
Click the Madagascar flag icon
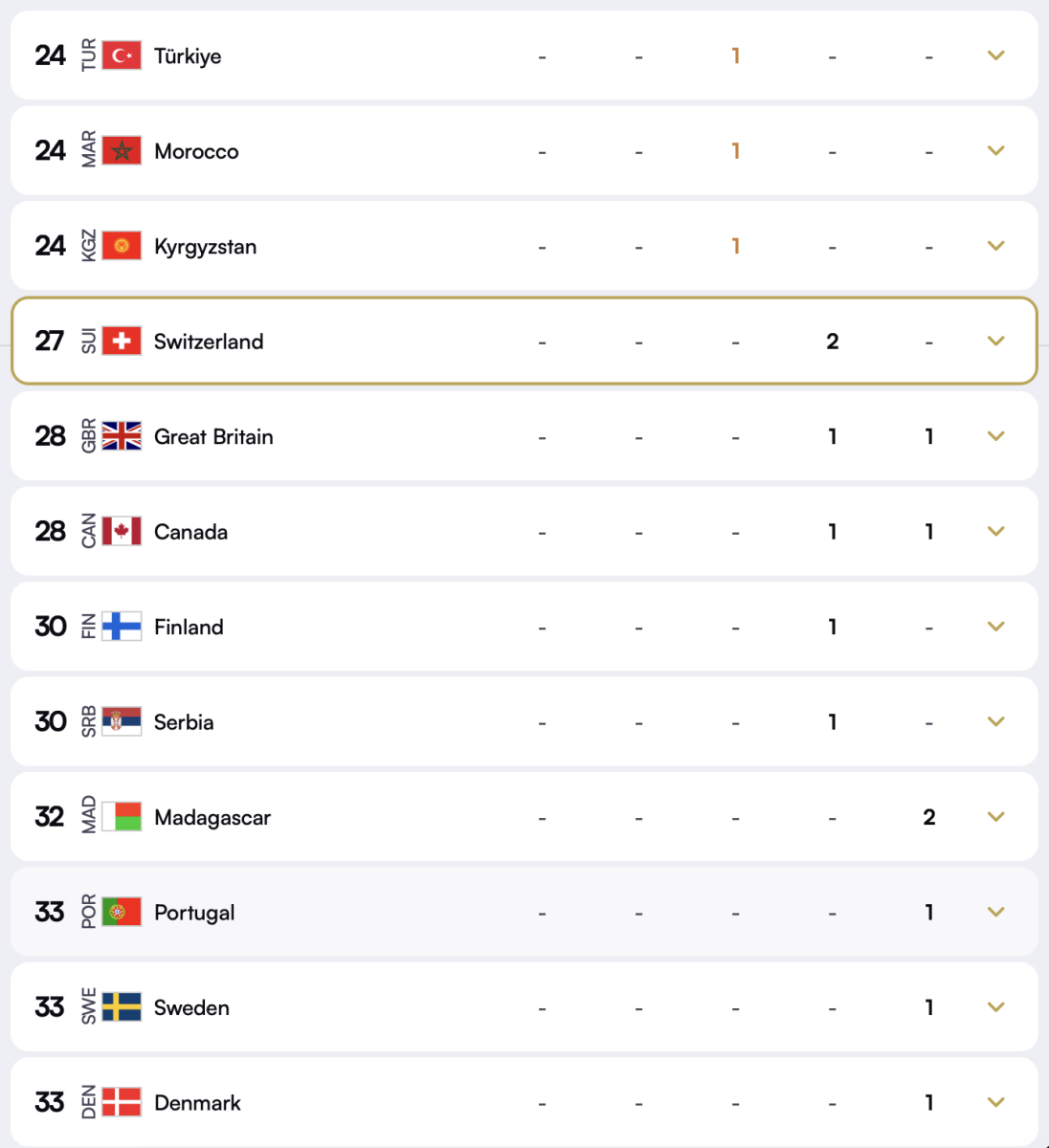tap(123, 817)
